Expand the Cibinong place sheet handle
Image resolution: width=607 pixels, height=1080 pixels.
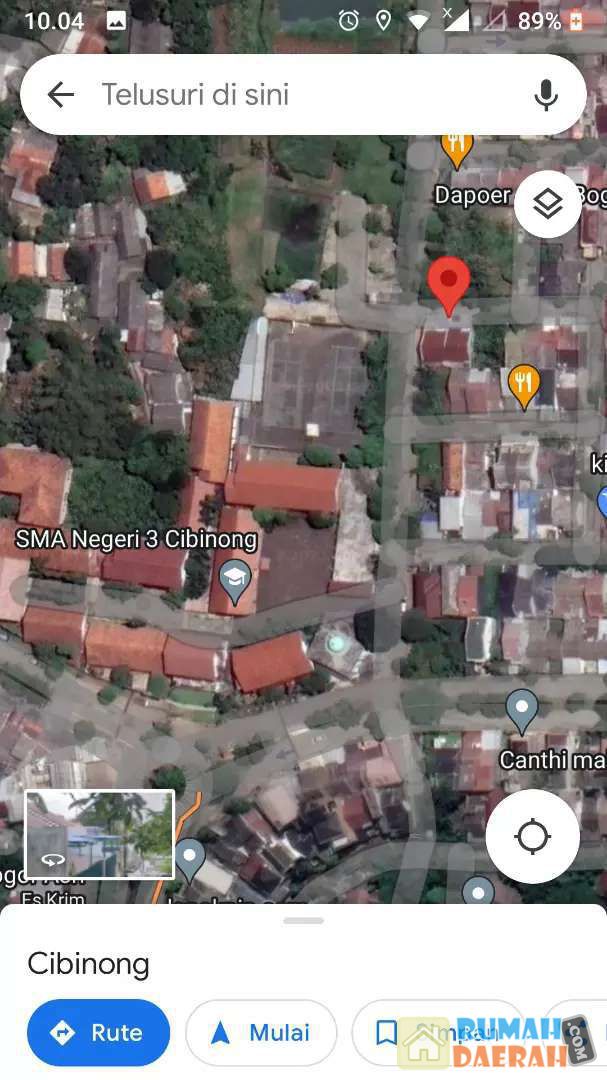303,920
